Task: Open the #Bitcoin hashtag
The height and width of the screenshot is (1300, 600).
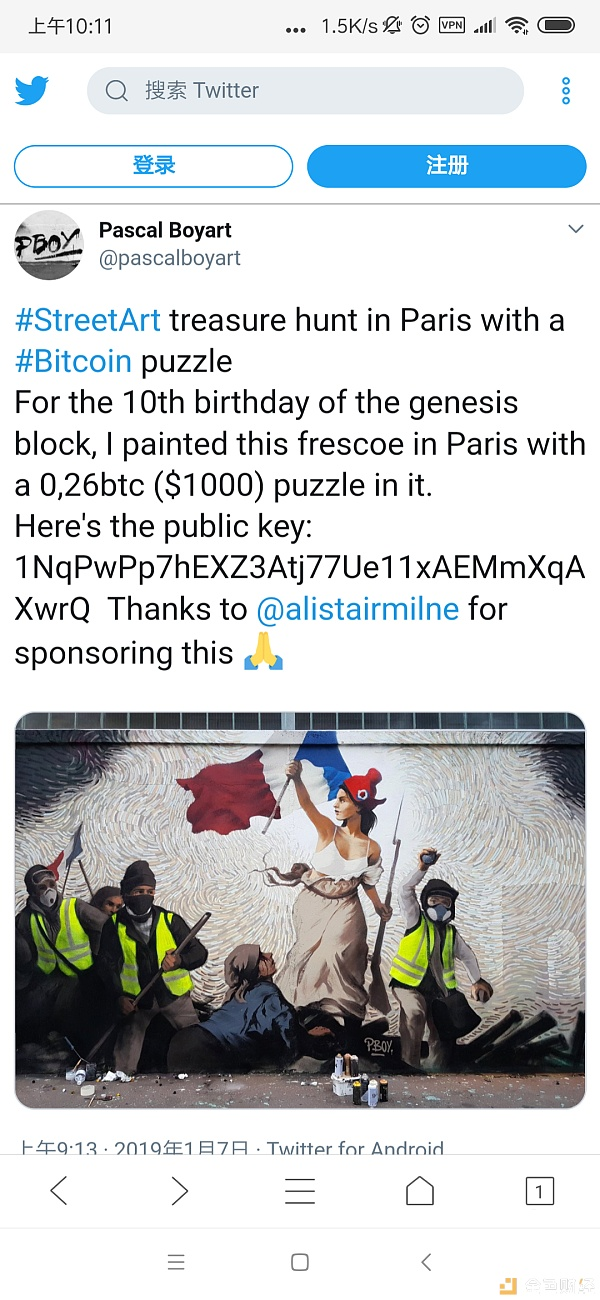Action: [x=73, y=361]
